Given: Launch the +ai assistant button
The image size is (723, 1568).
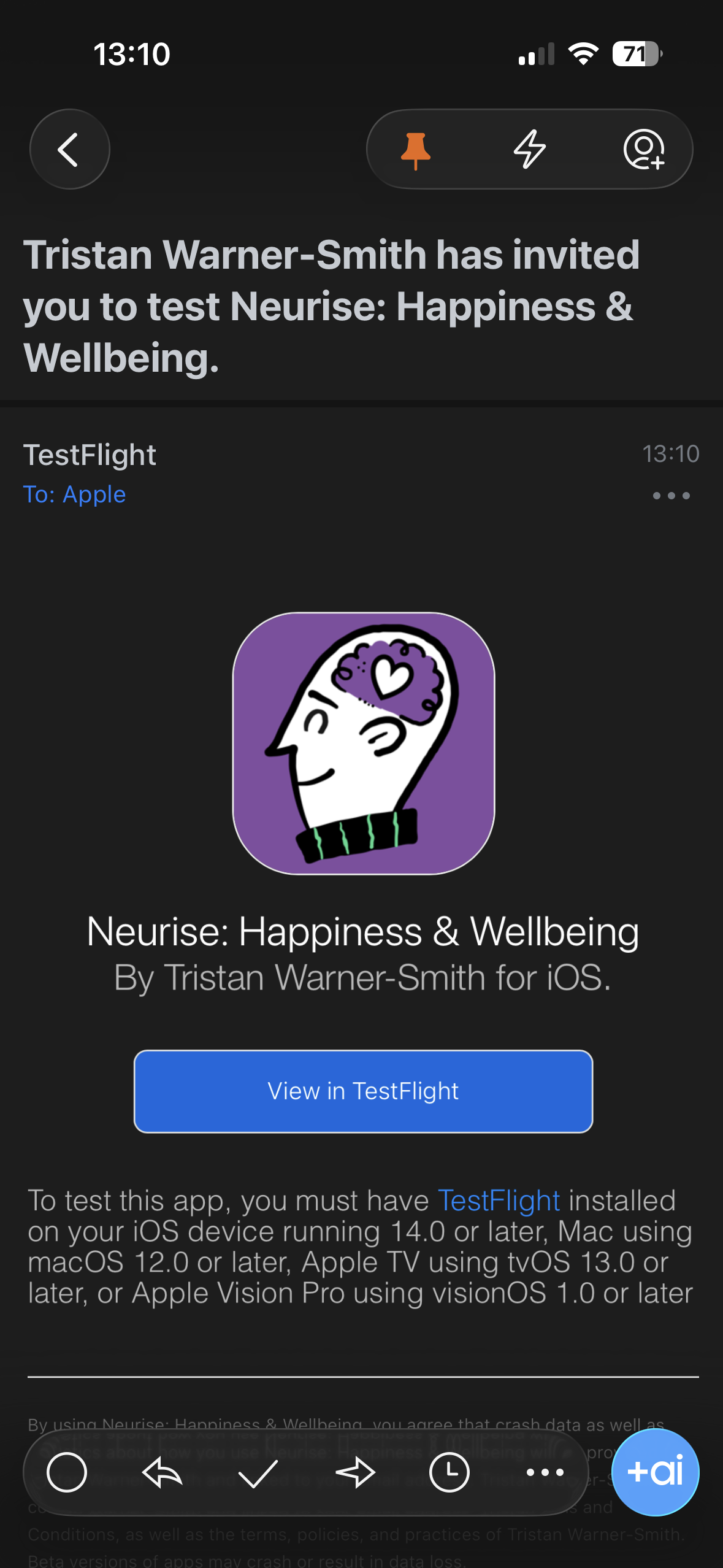Looking at the screenshot, I should tap(655, 1472).
